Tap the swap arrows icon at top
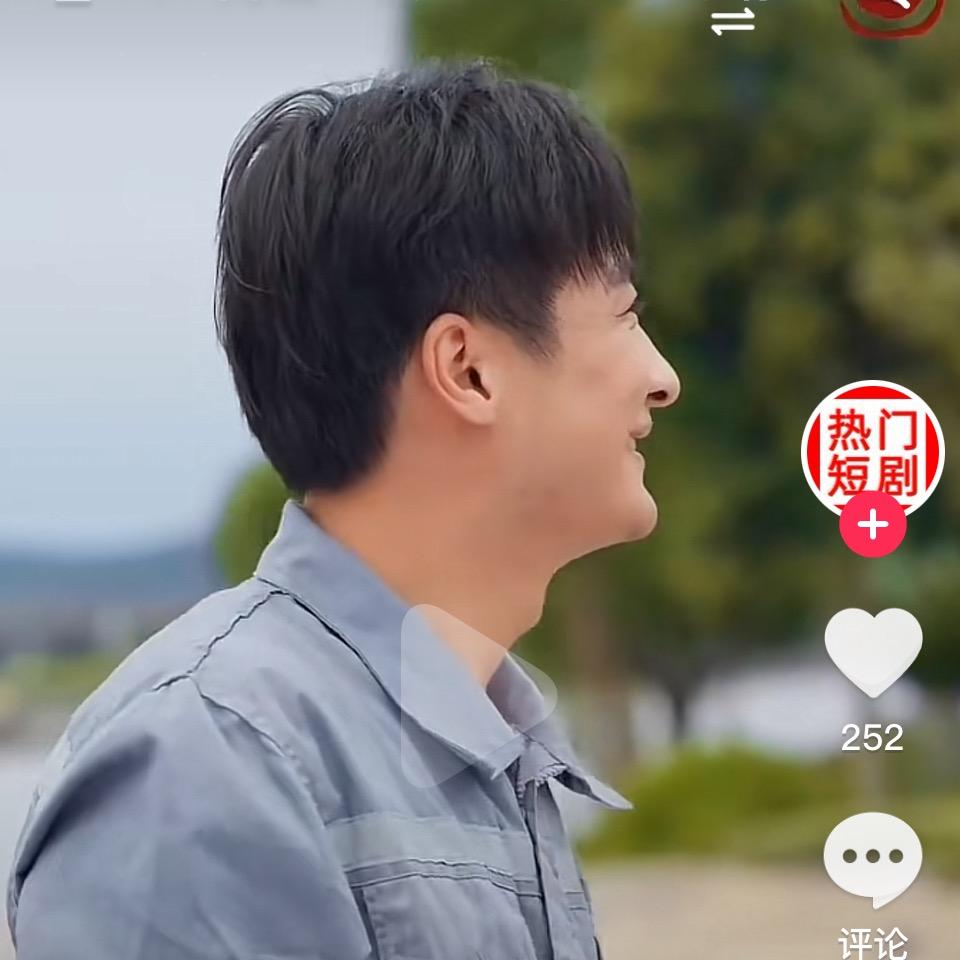The width and height of the screenshot is (960, 960). tap(733, 17)
